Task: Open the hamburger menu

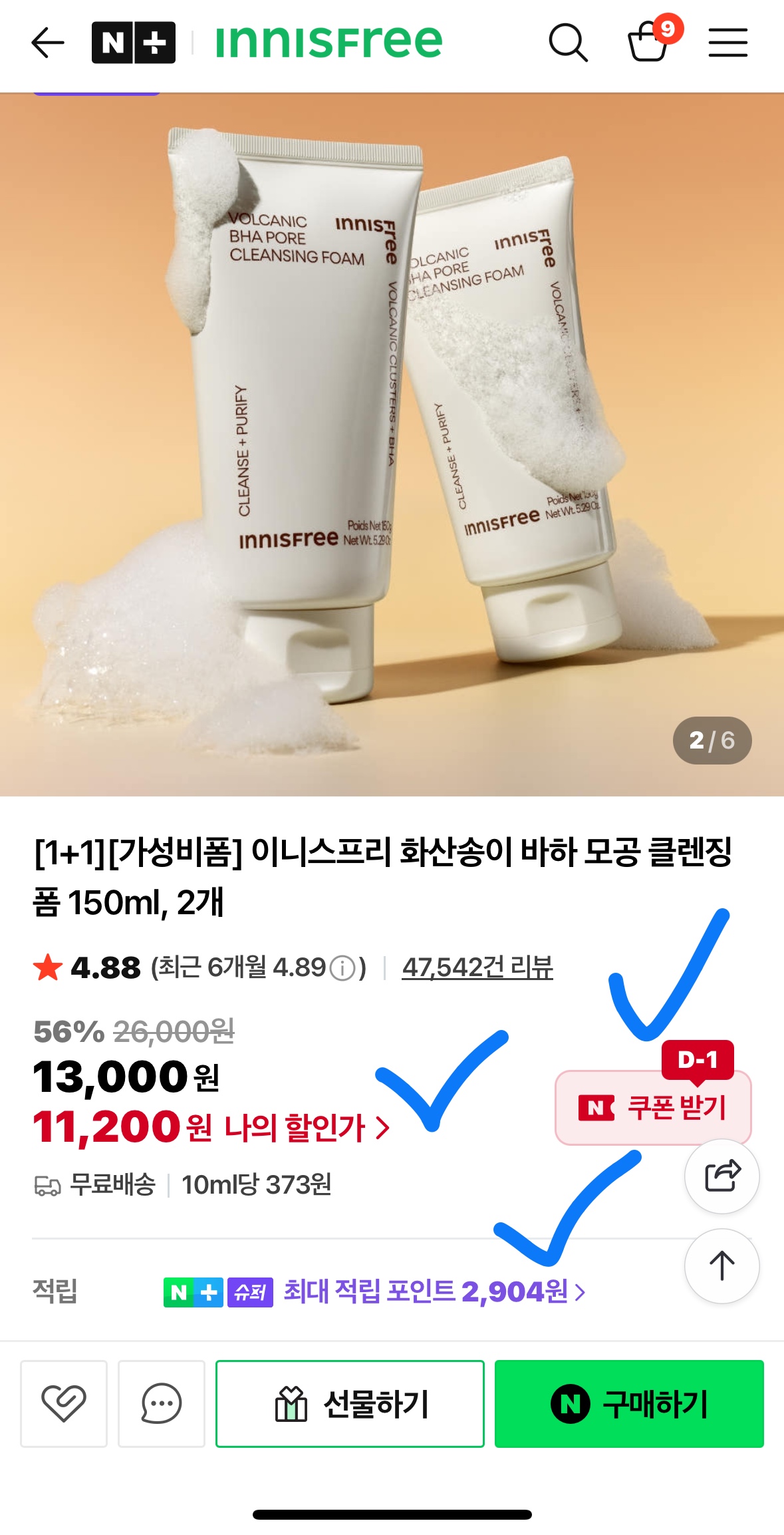Action: coord(728,42)
